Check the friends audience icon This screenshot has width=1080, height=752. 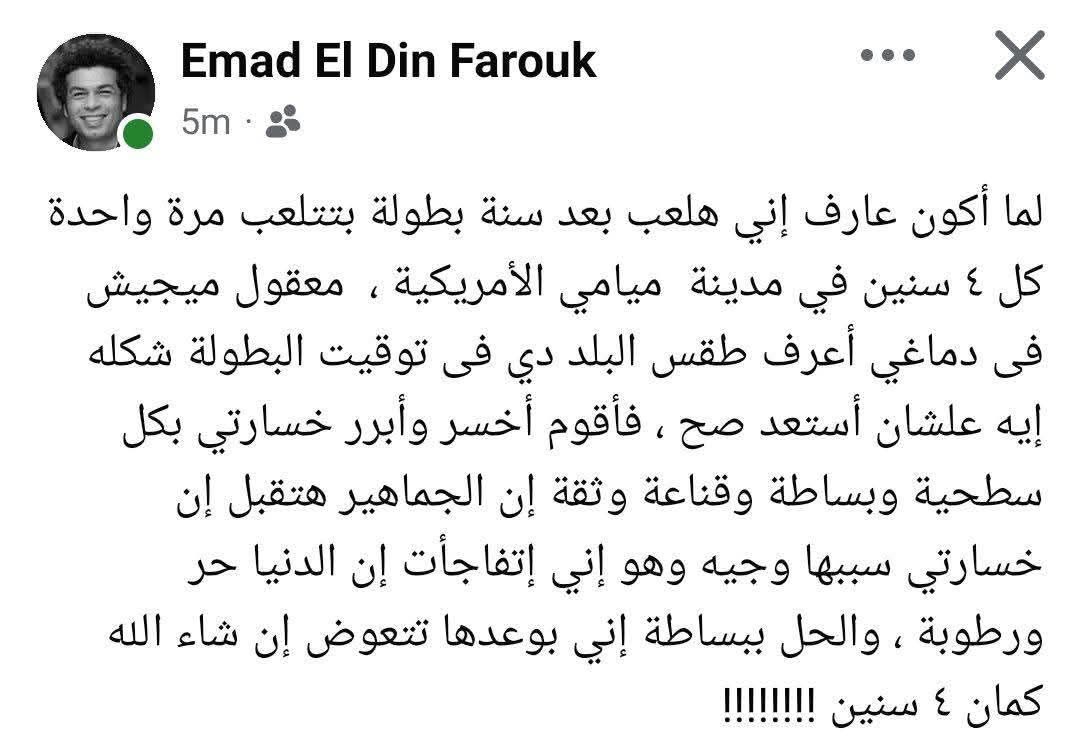[285, 123]
